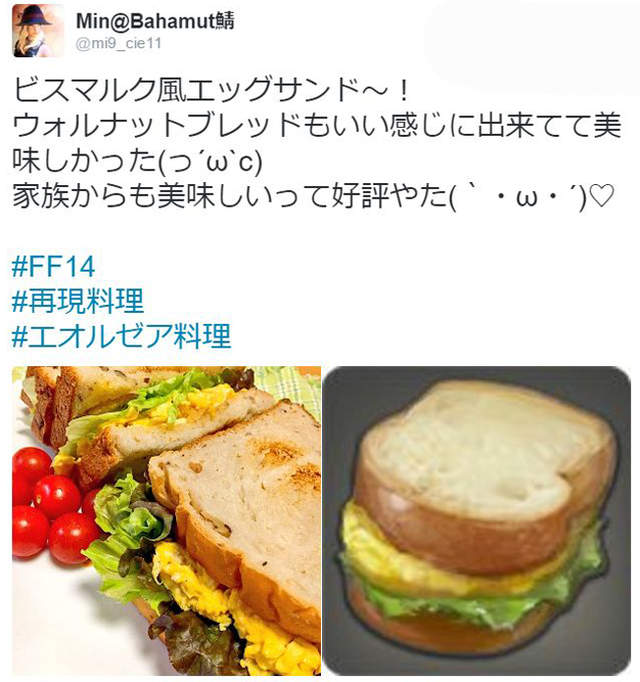View the in-game sandwich item image
640x682 pixels.
(477, 520)
